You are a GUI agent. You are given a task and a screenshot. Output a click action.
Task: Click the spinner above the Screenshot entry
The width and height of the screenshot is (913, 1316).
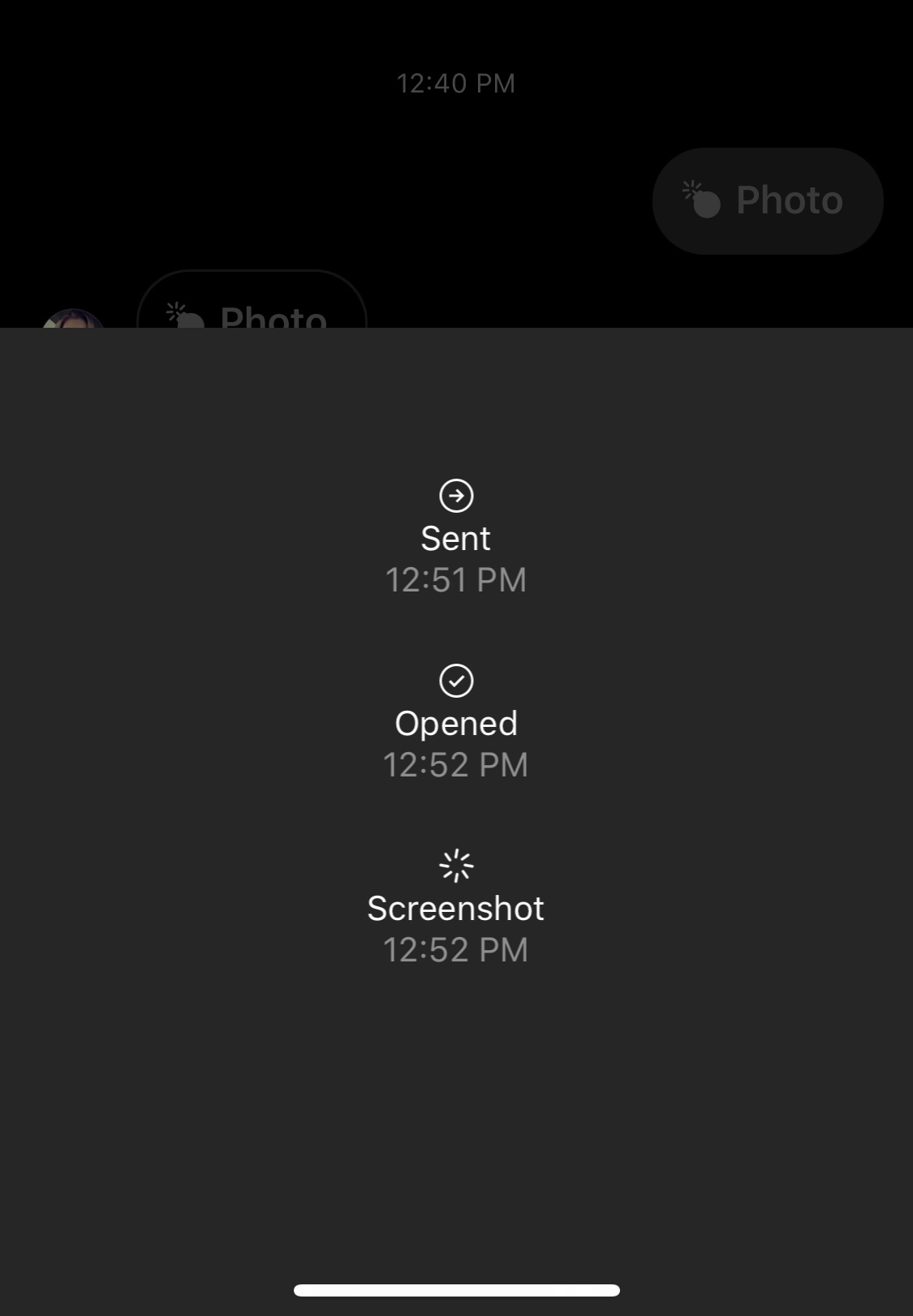(456, 865)
